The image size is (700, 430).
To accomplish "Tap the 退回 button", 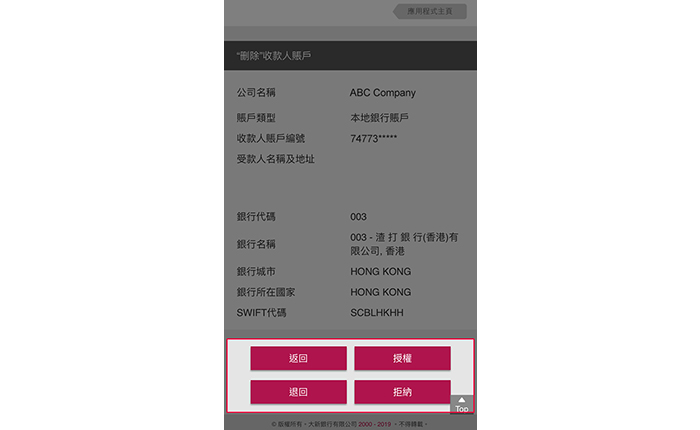I will pyautogui.click(x=298, y=391).
